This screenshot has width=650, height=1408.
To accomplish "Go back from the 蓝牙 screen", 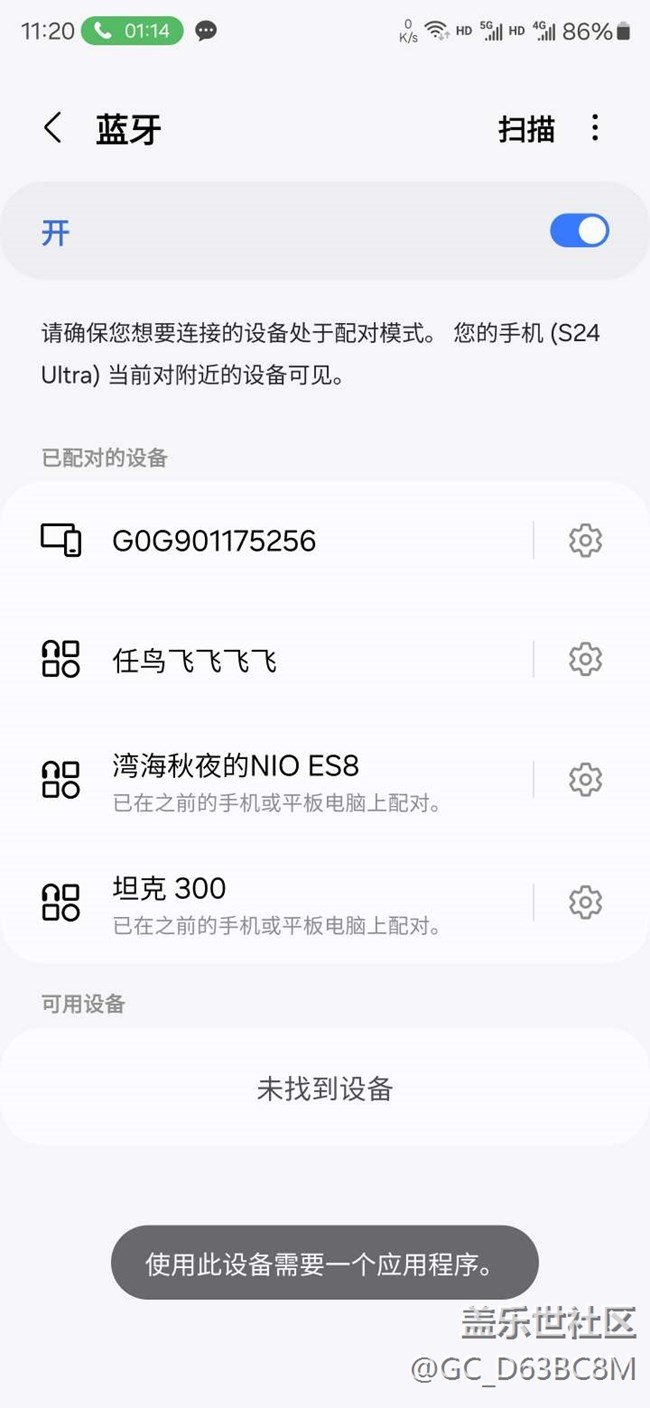I will pyautogui.click(x=53, y=128).
